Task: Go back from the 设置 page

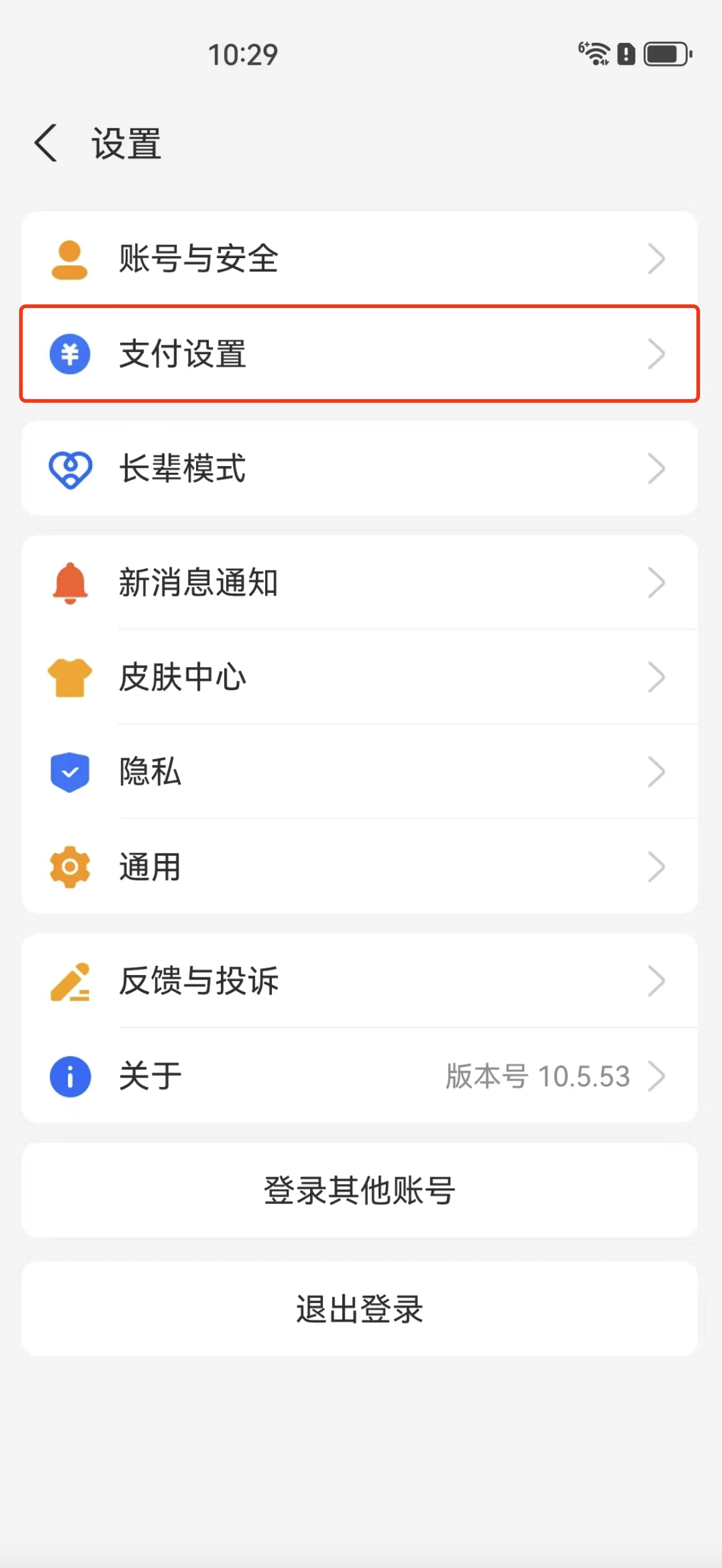Action: [x=47, y=143]
